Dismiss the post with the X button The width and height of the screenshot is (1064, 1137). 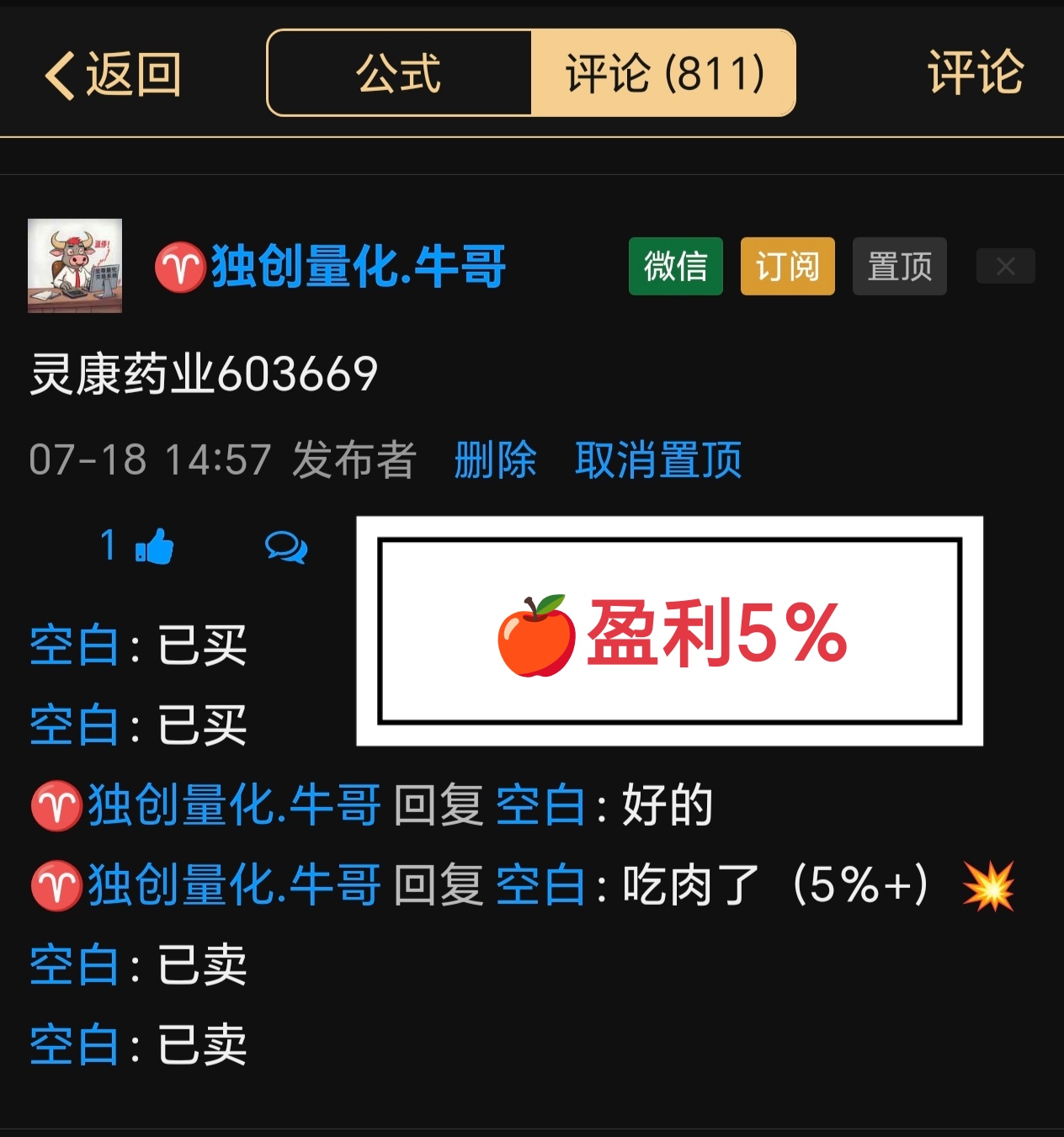pos(1005,267)
